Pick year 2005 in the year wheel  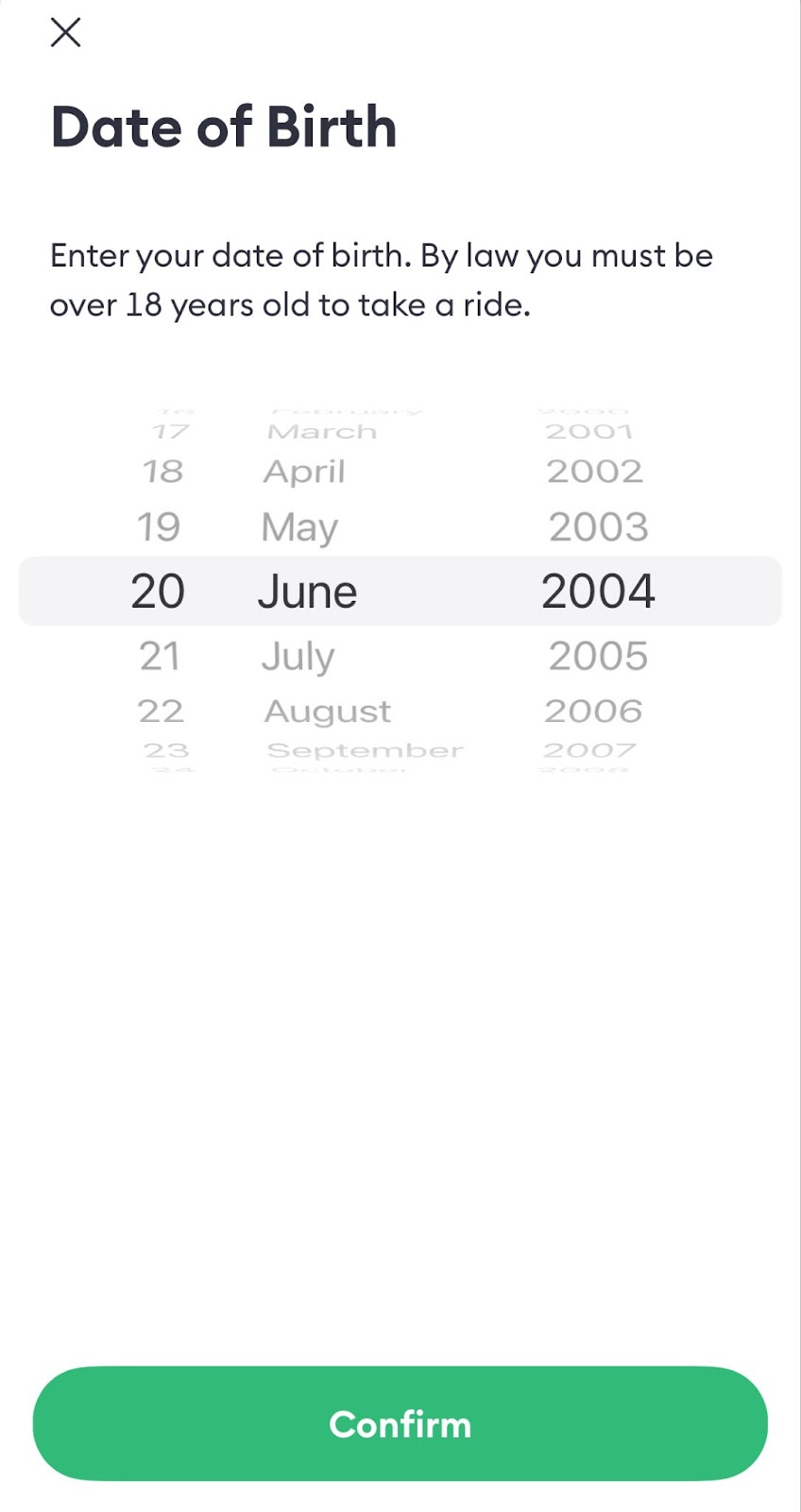click(x=599, y=656)
